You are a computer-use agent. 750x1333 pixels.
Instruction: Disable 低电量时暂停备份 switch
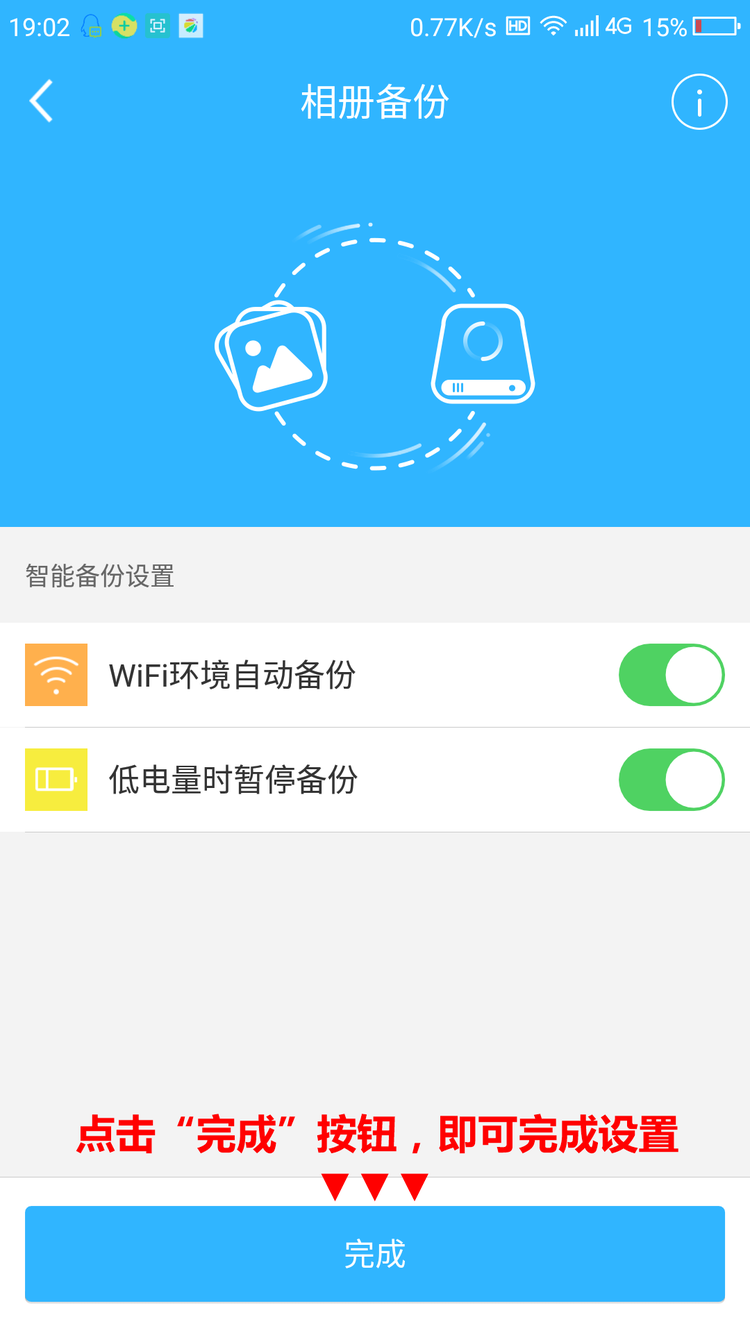point(672,779)
